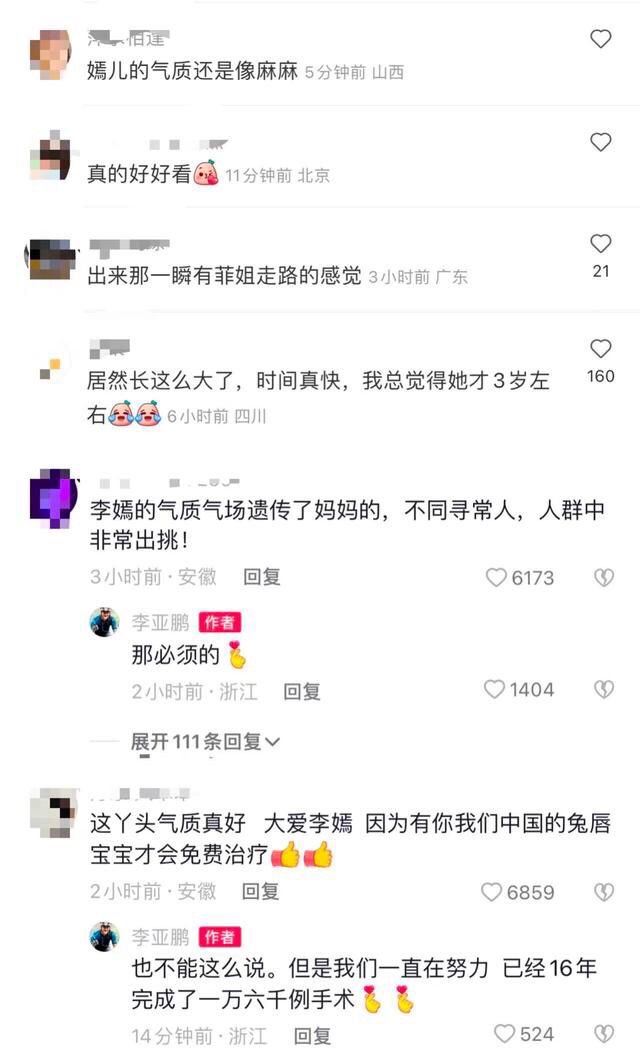Like the comment 嫣儿的气质还是像麻麻
The image size is (640, 1063).
click(x=600, y=39)
